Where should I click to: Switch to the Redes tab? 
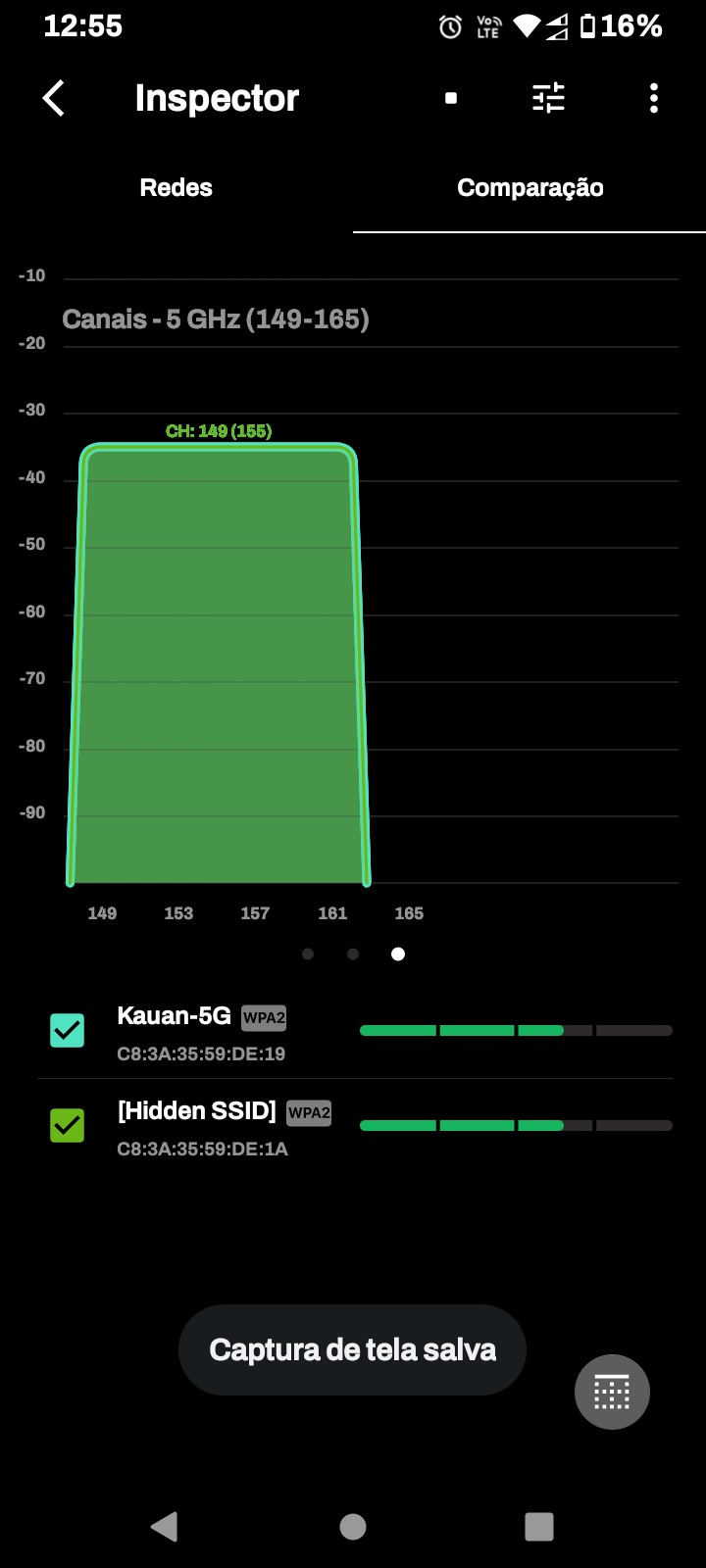pos(176,188)
